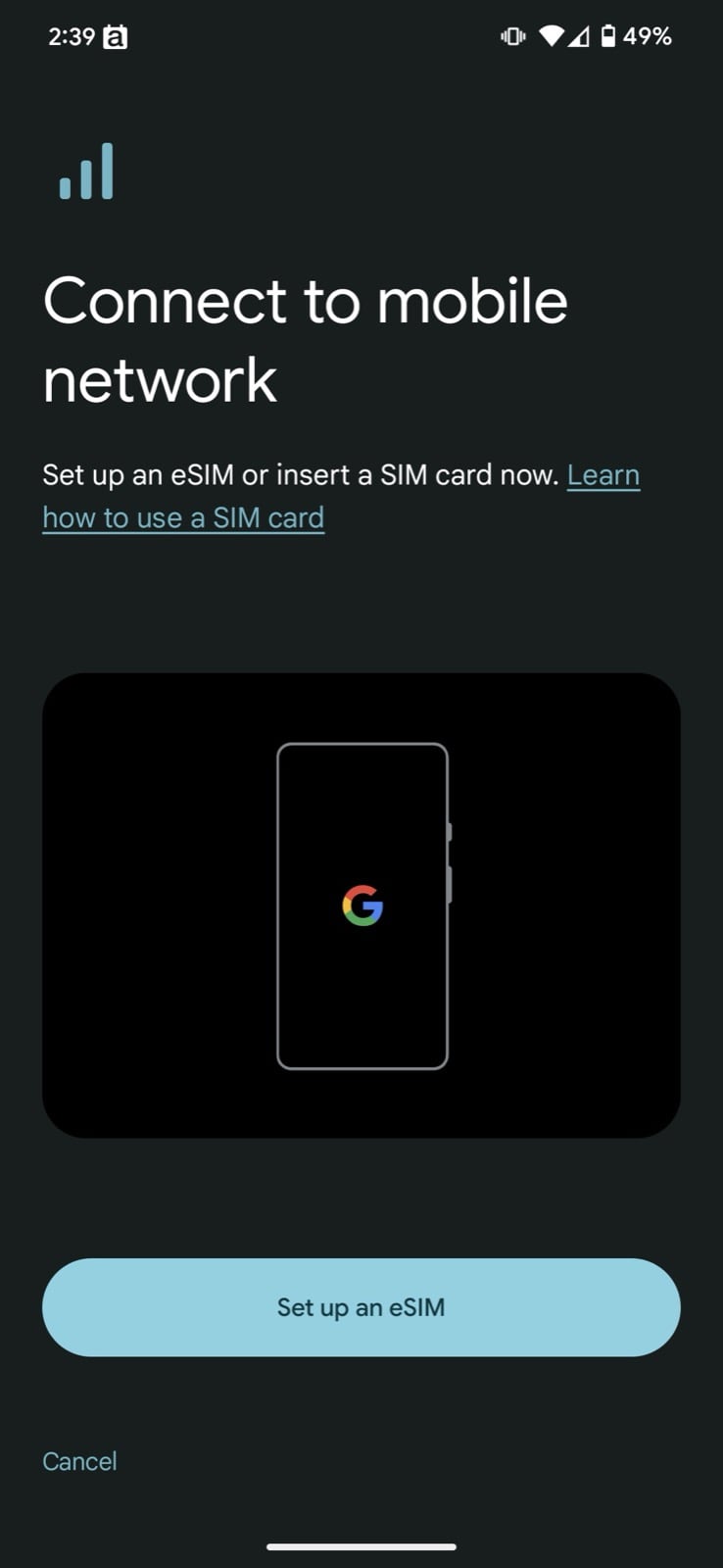The width and height of the screenshot is (723, 1568).
Task: Cancel the mobile network setup
Action: 79,1461
